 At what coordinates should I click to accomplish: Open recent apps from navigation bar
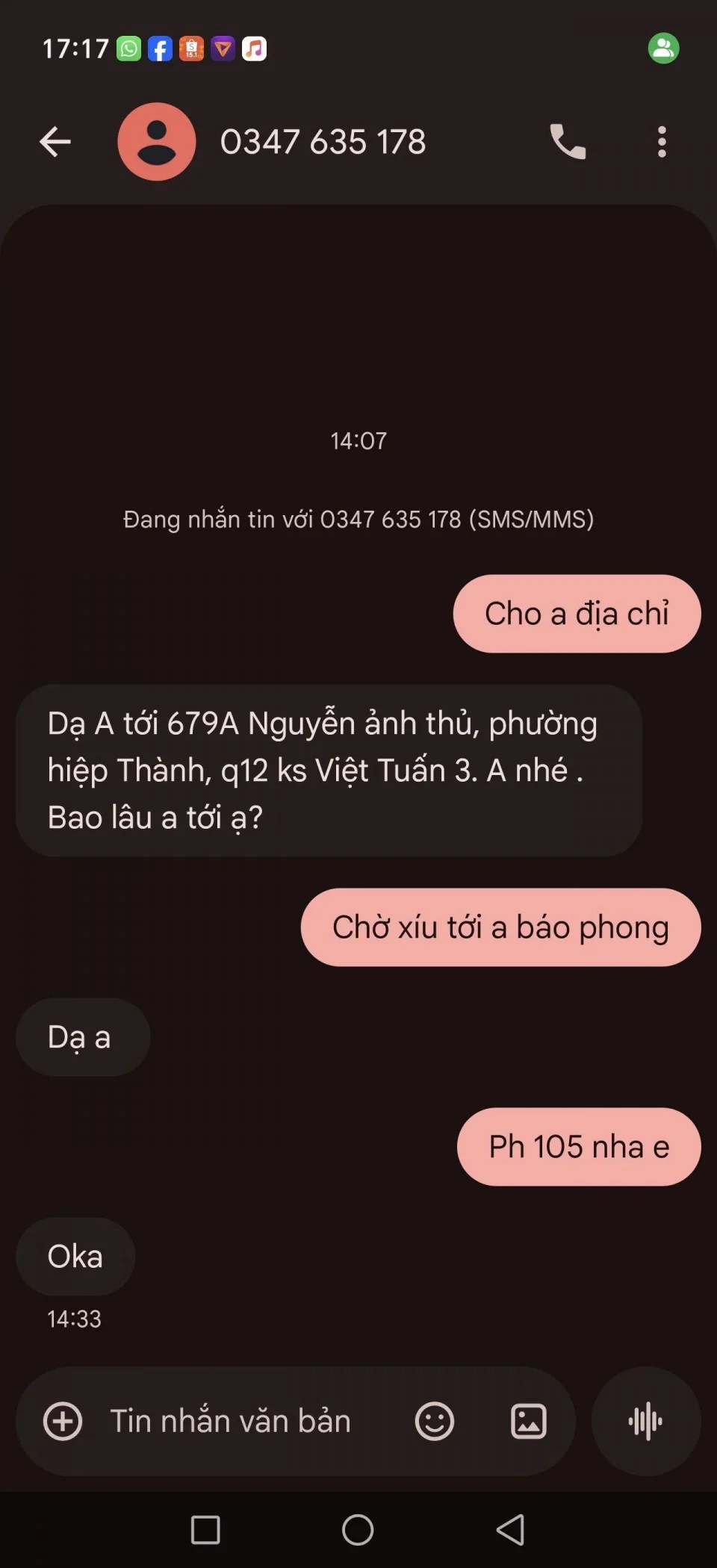pyautogui.click(x=205, y=1529)
